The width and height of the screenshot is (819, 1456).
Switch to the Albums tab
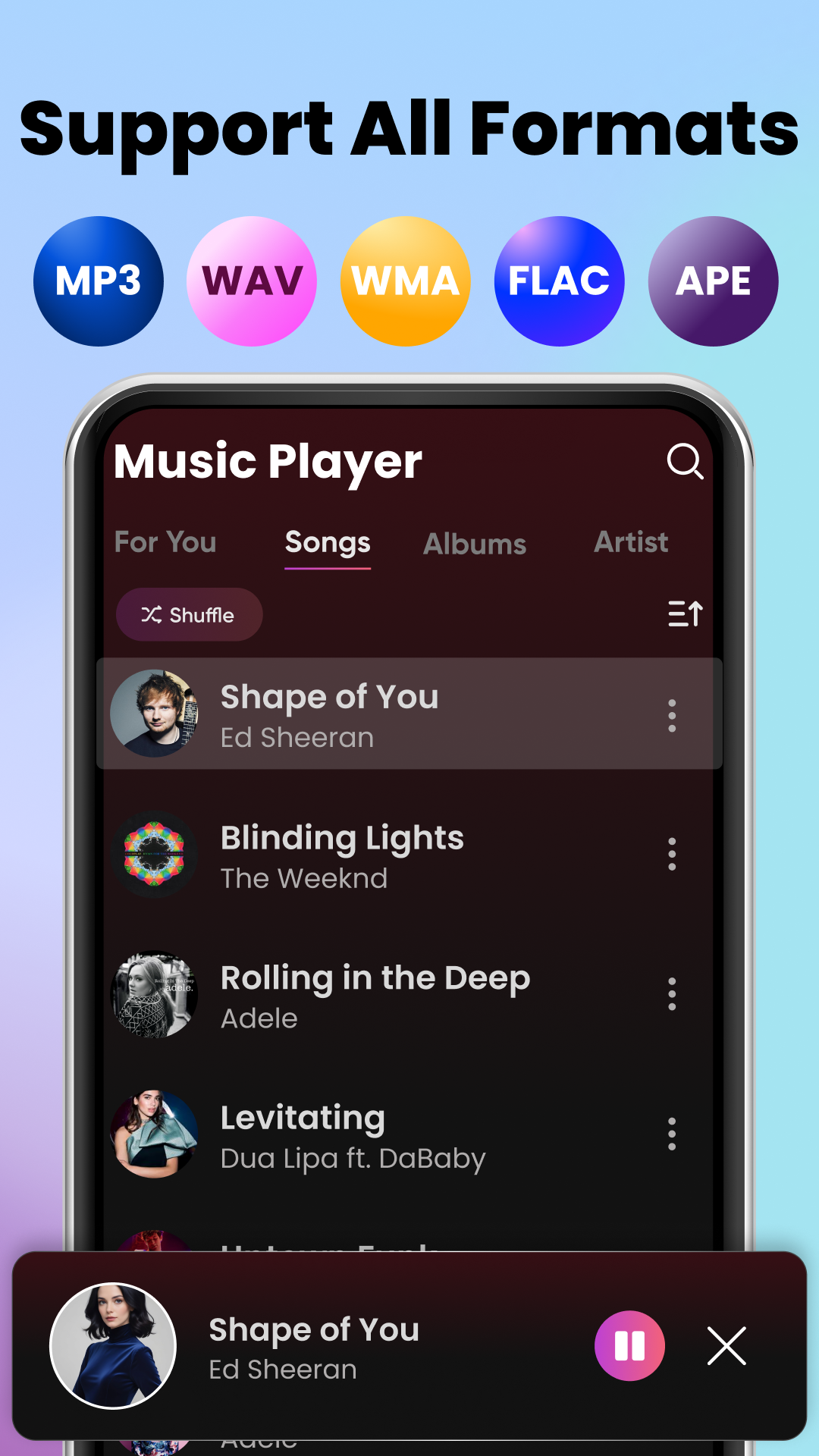point(475,543)
